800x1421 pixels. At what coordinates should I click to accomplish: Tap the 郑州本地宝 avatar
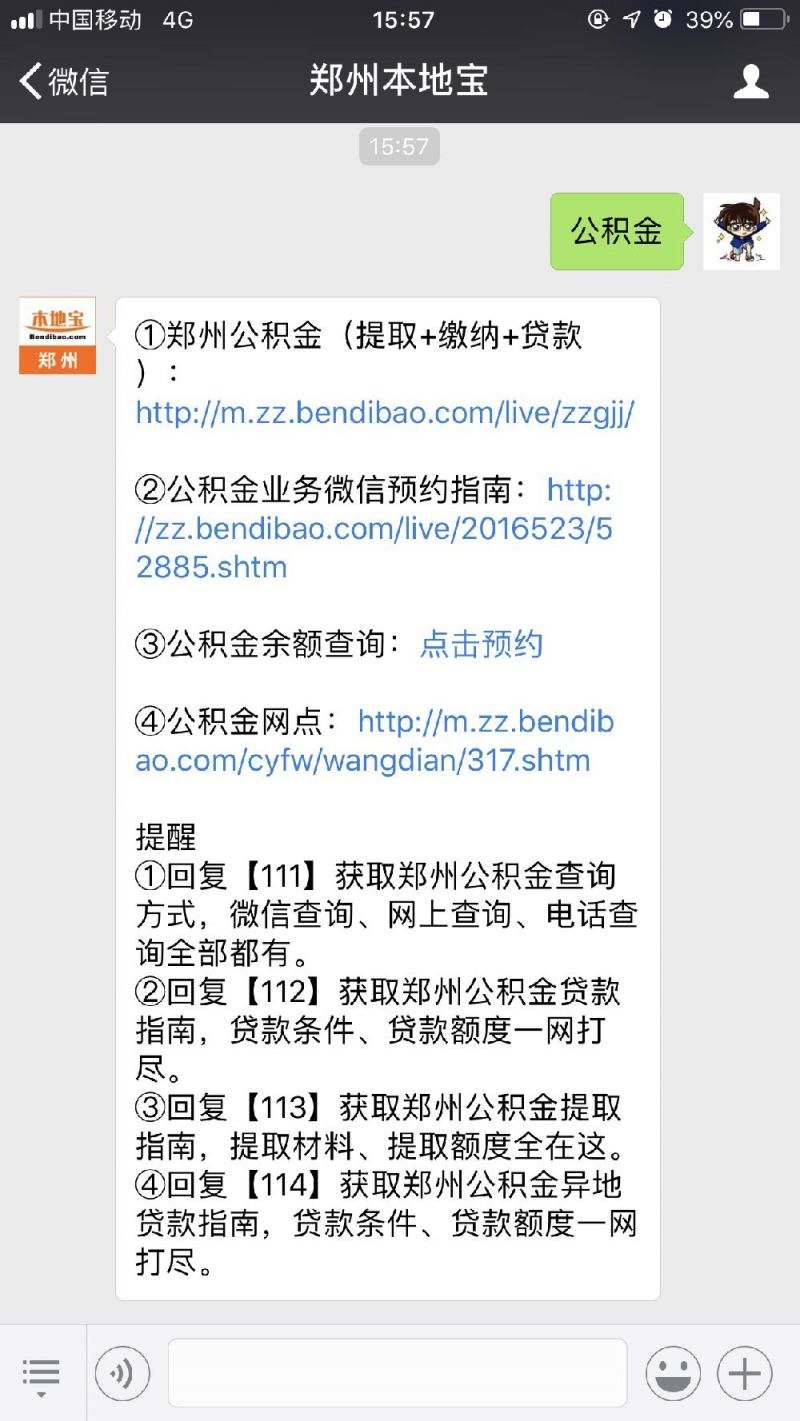pyautogui.click(x=58, y=336)
